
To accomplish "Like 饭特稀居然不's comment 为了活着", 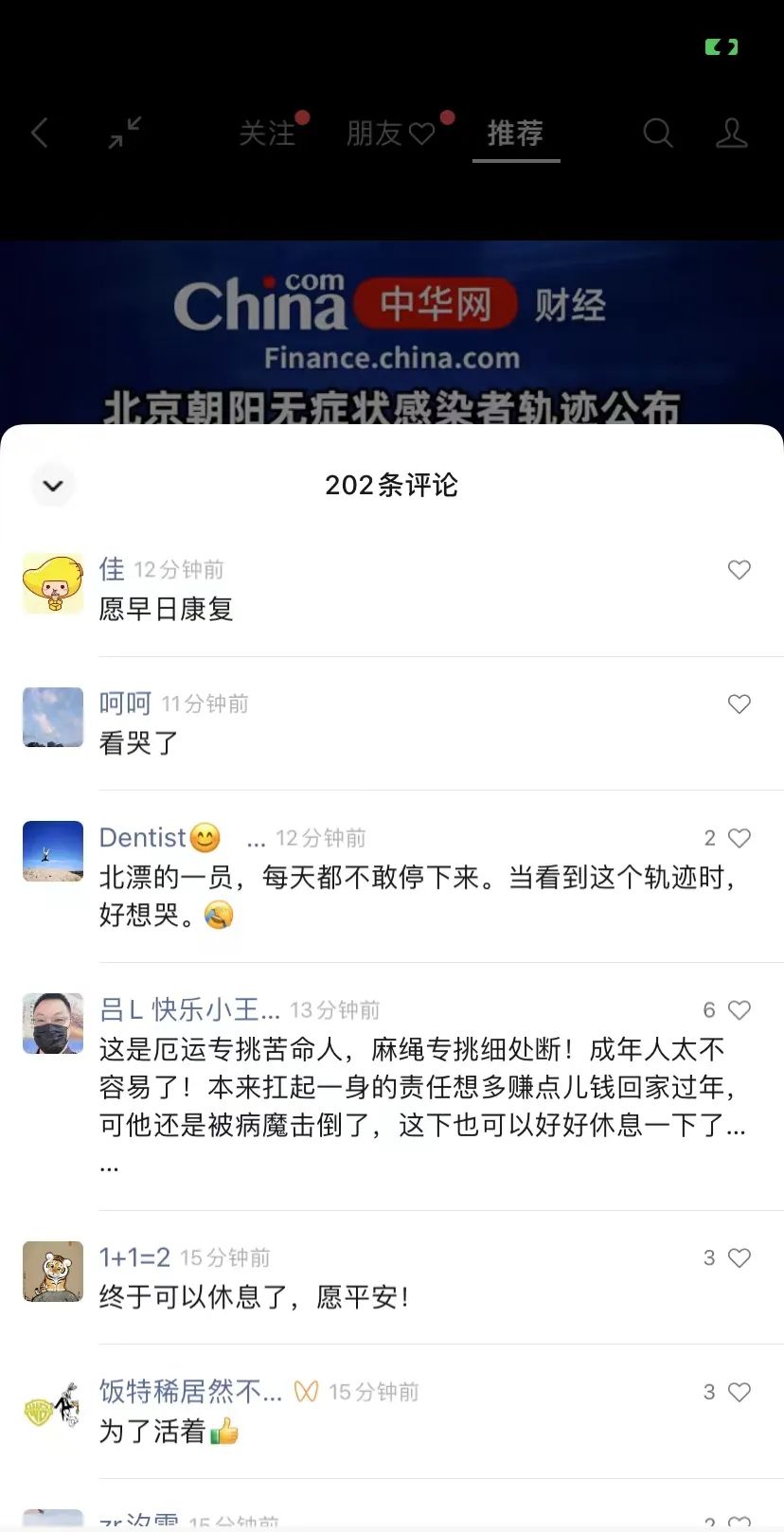I will click(739, 1393).
